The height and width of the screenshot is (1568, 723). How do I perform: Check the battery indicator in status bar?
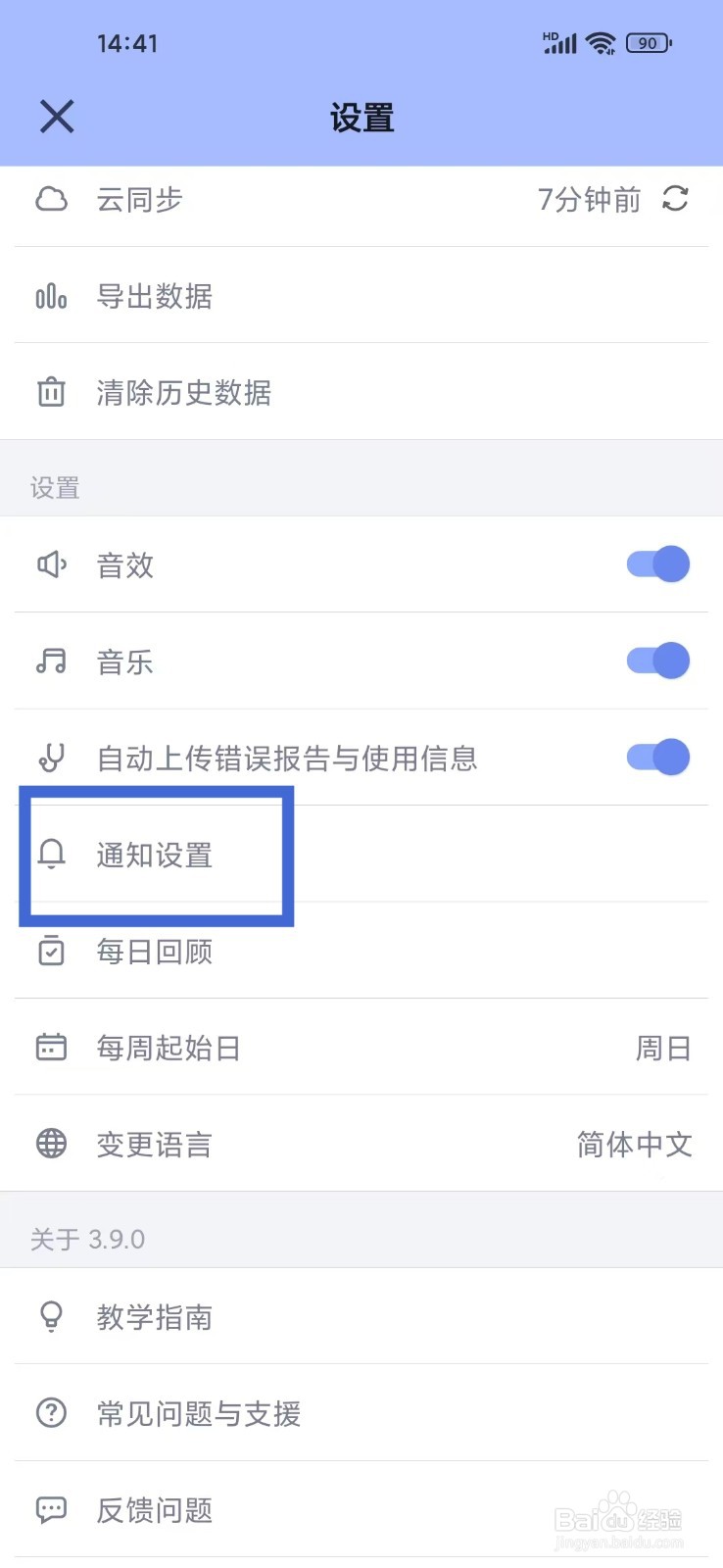647,43
